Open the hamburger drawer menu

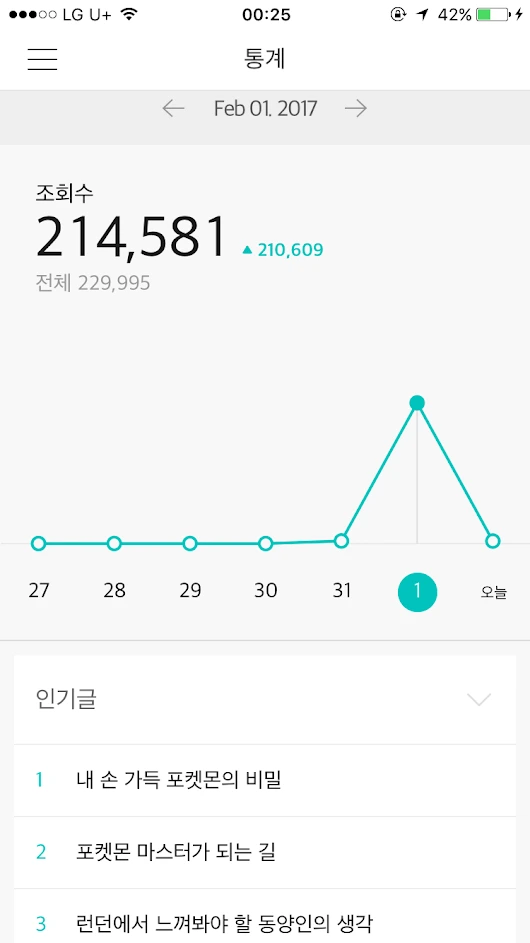[42, 59]
